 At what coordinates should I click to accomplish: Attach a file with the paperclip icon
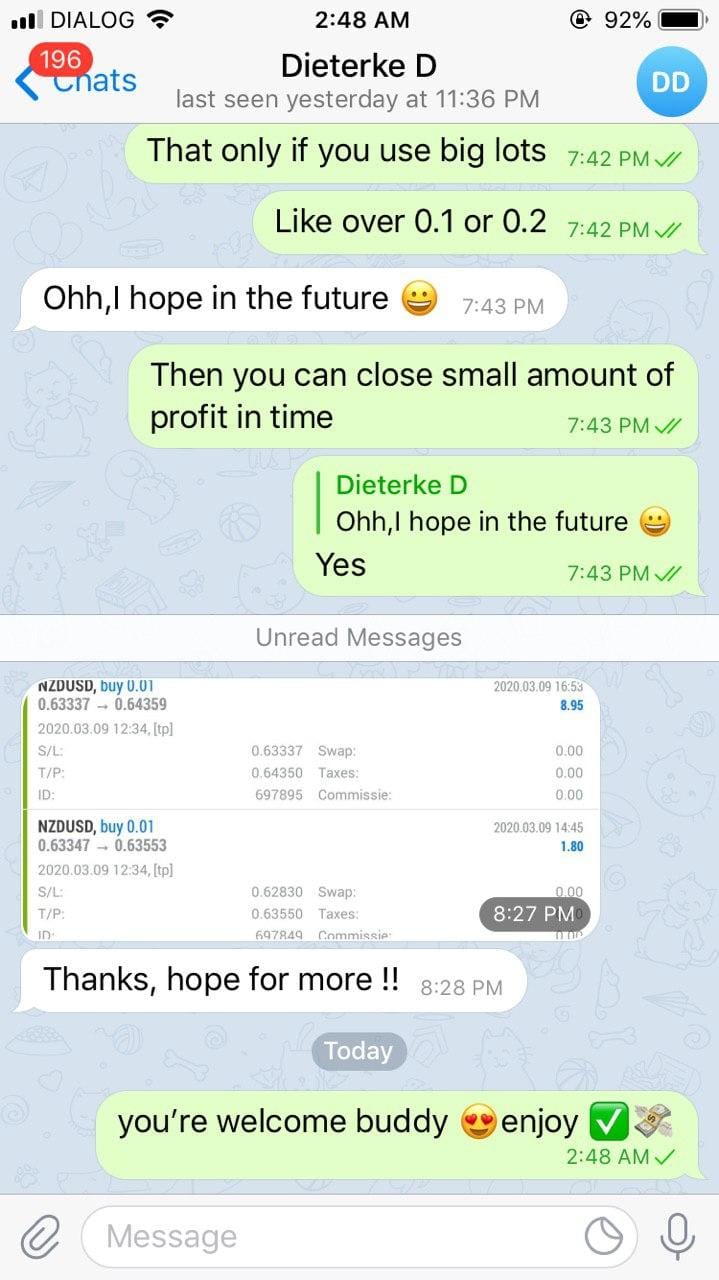(x=39, y=1237)
